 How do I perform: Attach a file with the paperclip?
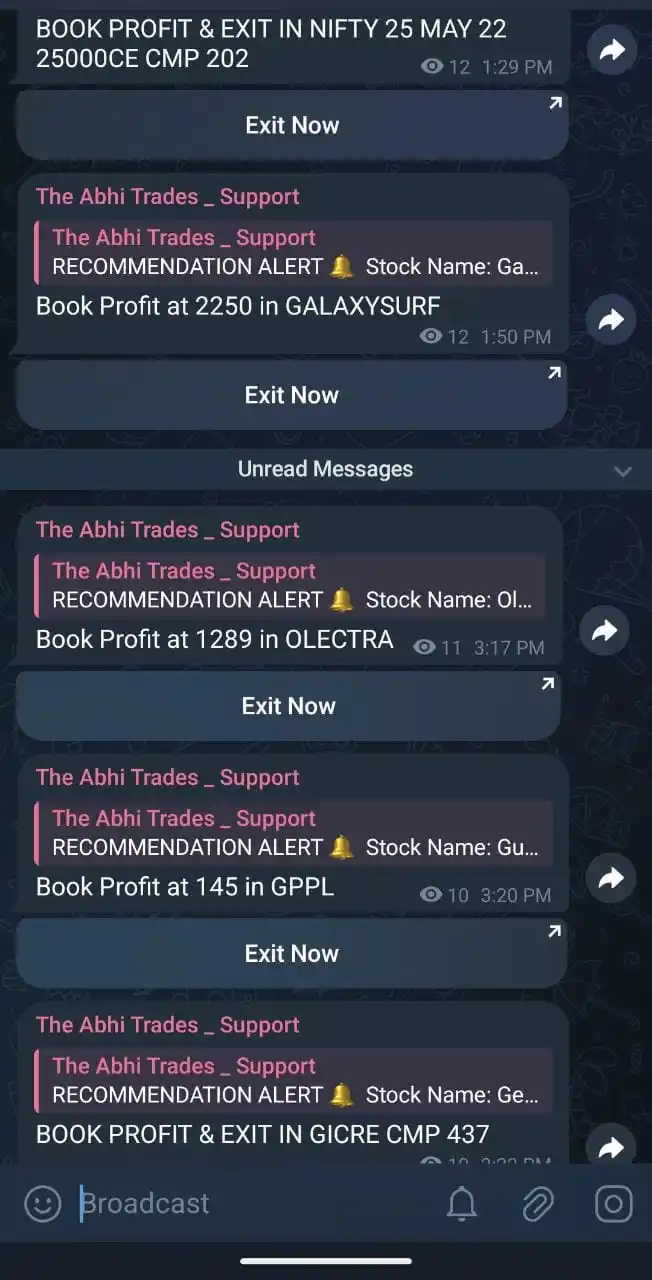click(x=537, y=1204)
